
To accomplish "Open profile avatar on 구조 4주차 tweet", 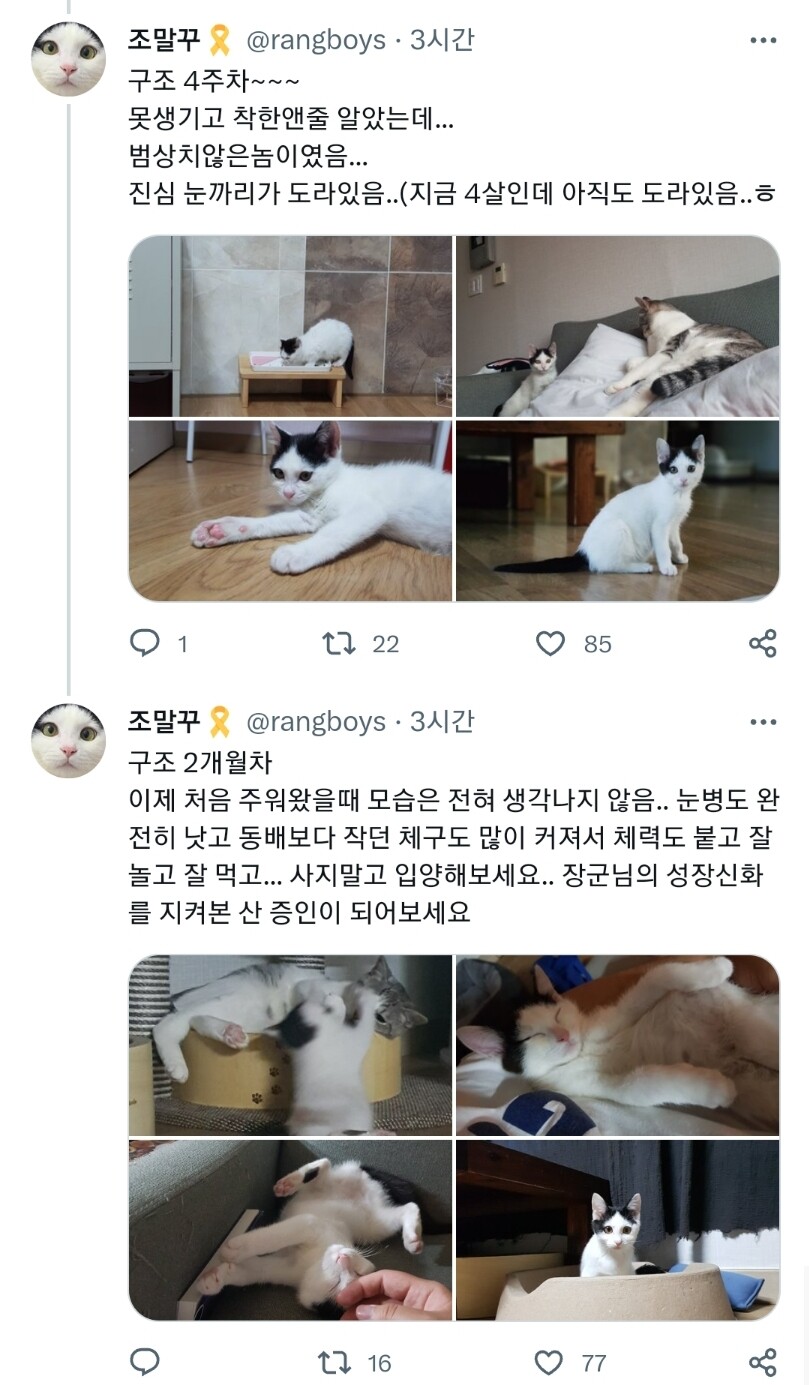I will (x=68, y=59).
